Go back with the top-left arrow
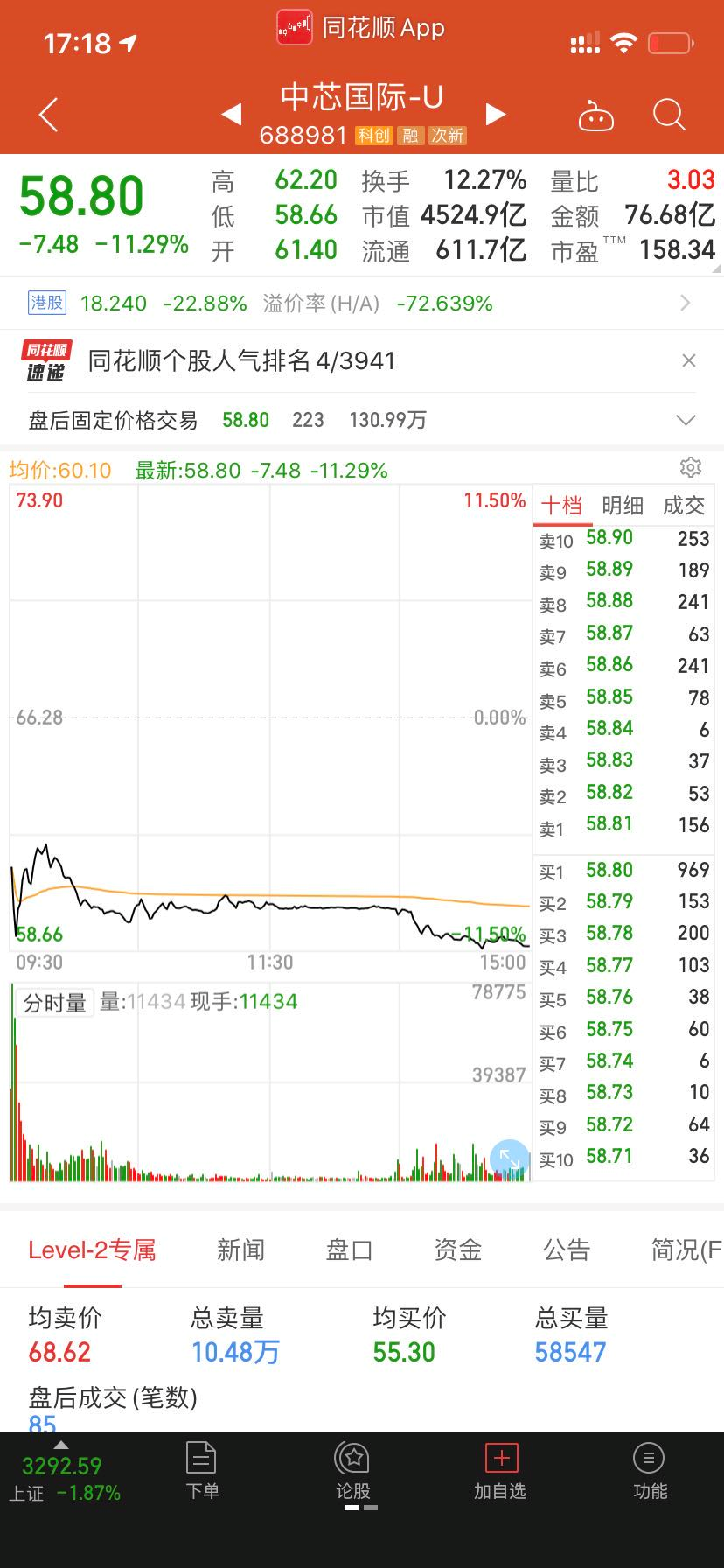 click(x=49, y=115)
